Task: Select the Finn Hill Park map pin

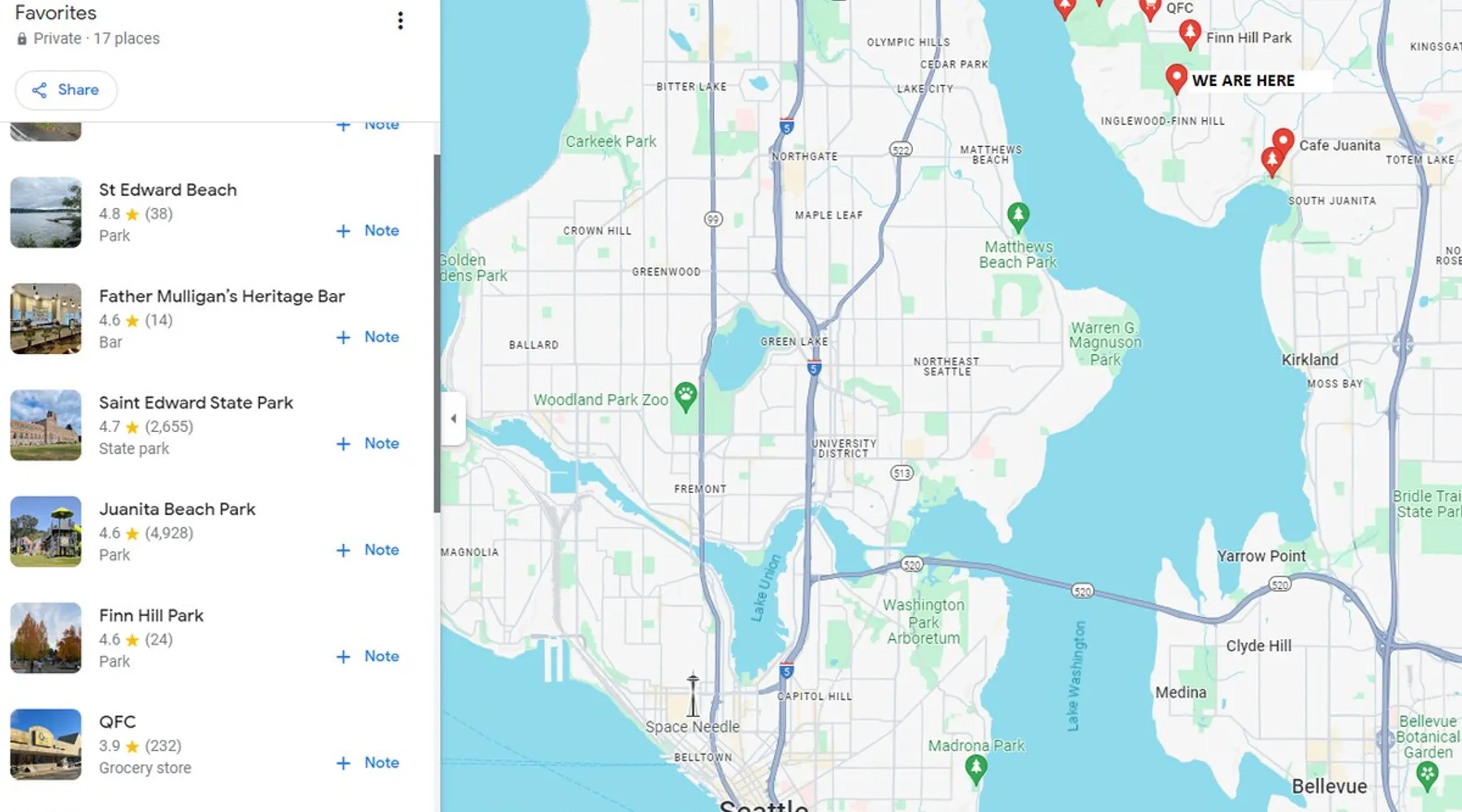Action: click(1189, 33)
